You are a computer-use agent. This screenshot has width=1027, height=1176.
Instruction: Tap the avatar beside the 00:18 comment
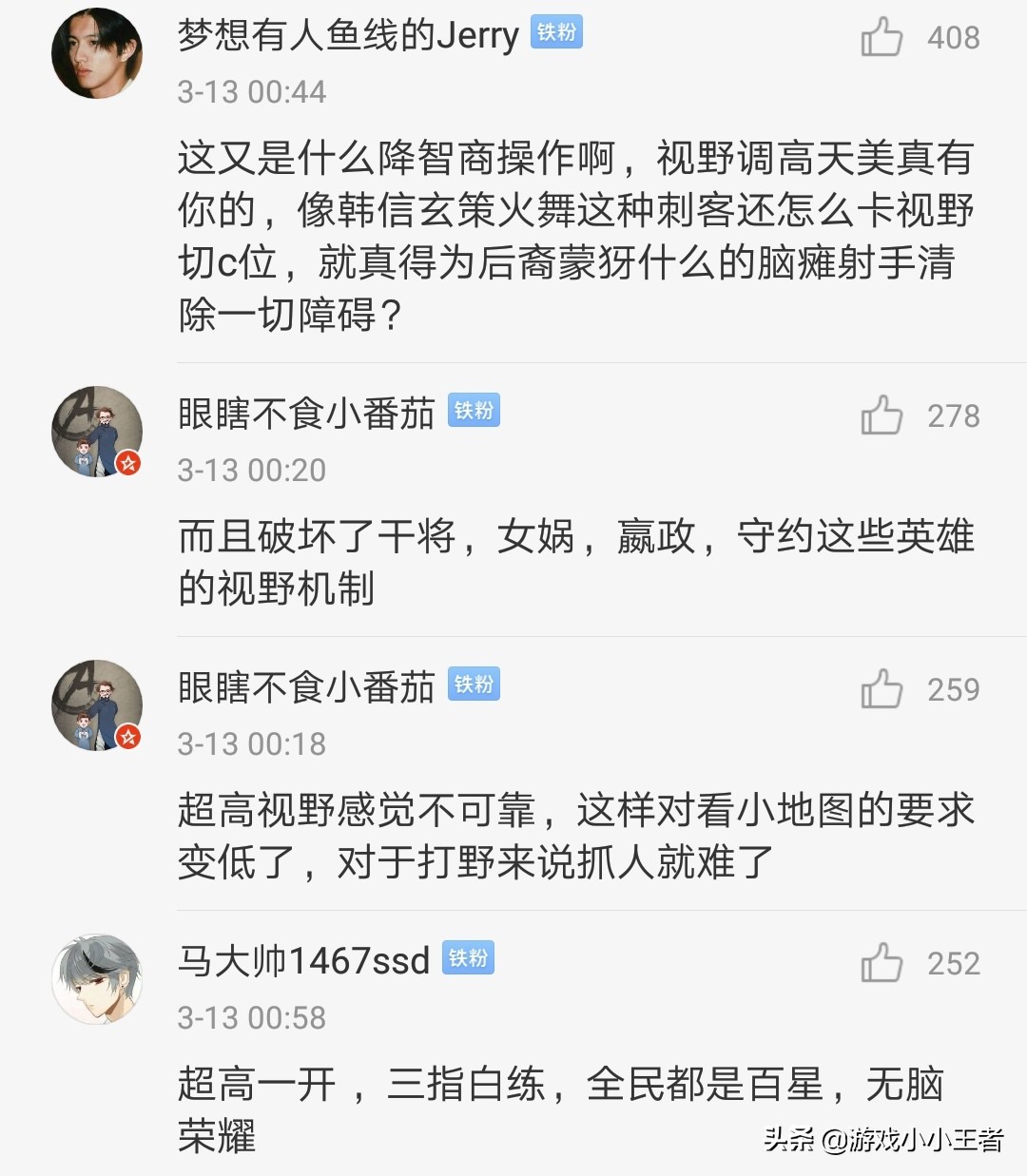coord(97,704)
